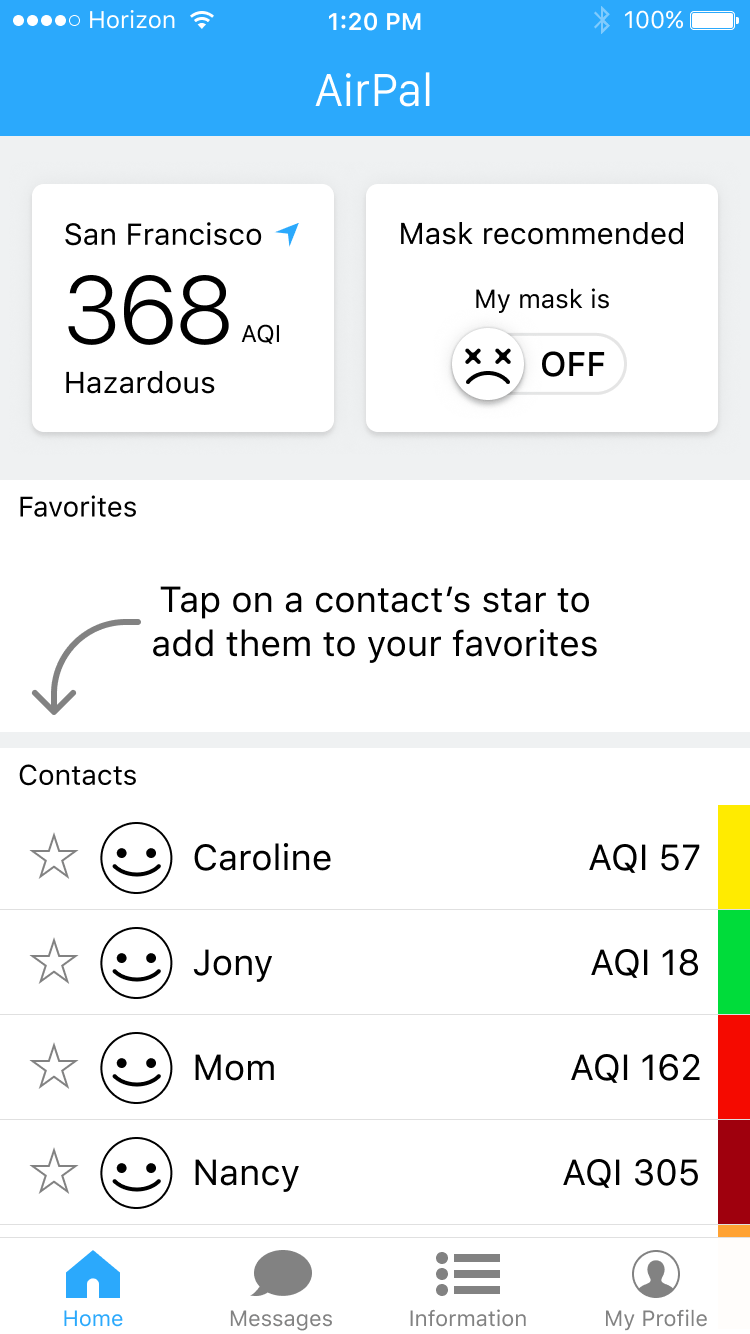Switch to the Messages tab
750x1334 pixels.
[281, 1290]
